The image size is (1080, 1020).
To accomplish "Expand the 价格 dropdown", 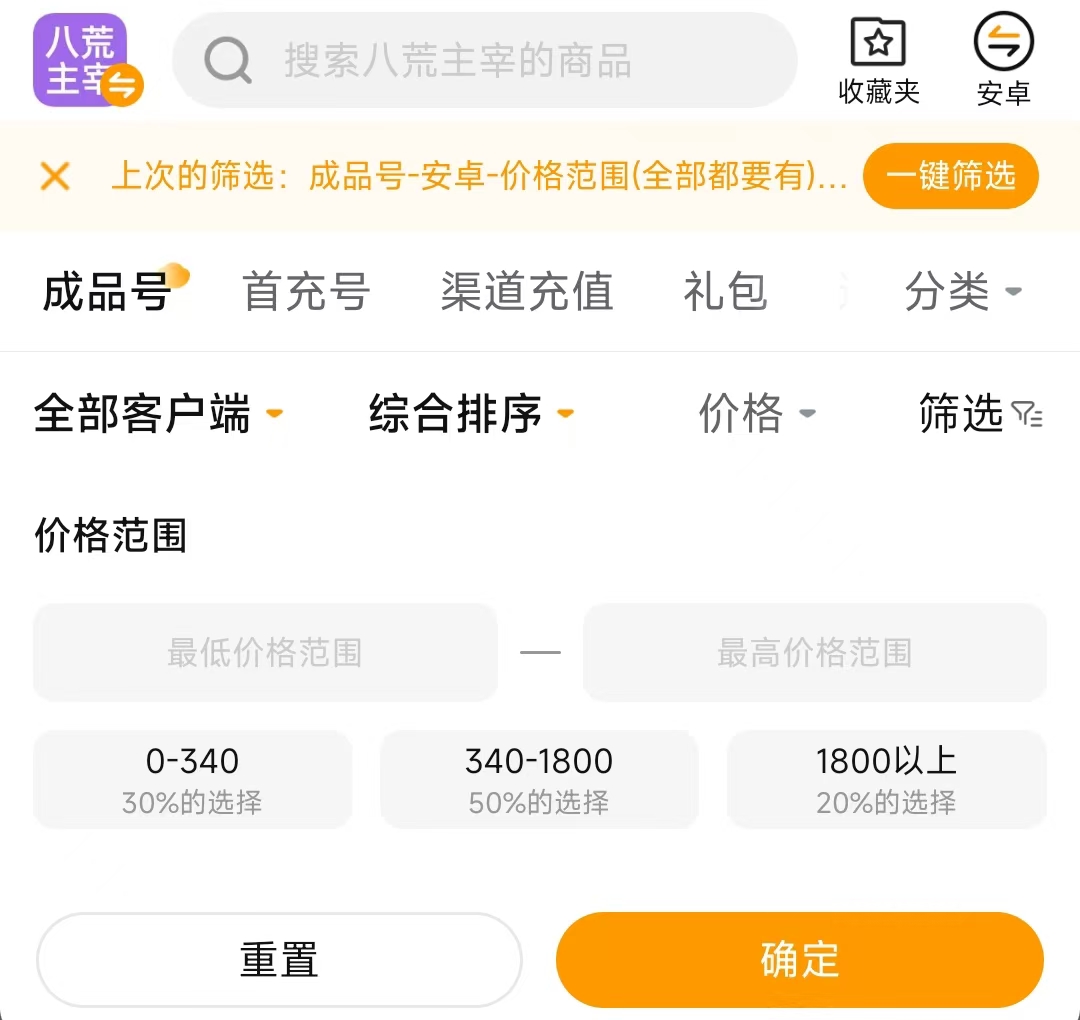I will tap(757, 413).
